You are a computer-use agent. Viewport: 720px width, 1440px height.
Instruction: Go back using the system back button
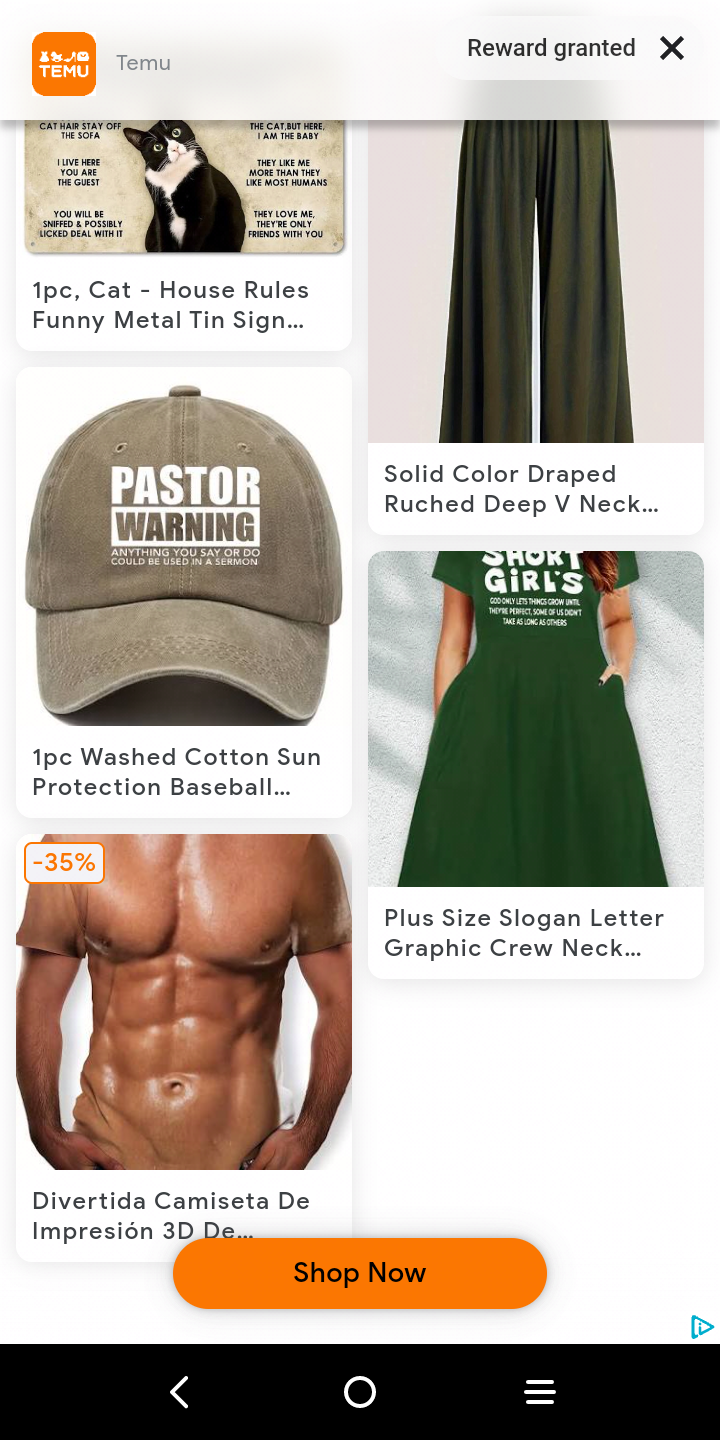pyautogui.click(x=180, y=1392)
